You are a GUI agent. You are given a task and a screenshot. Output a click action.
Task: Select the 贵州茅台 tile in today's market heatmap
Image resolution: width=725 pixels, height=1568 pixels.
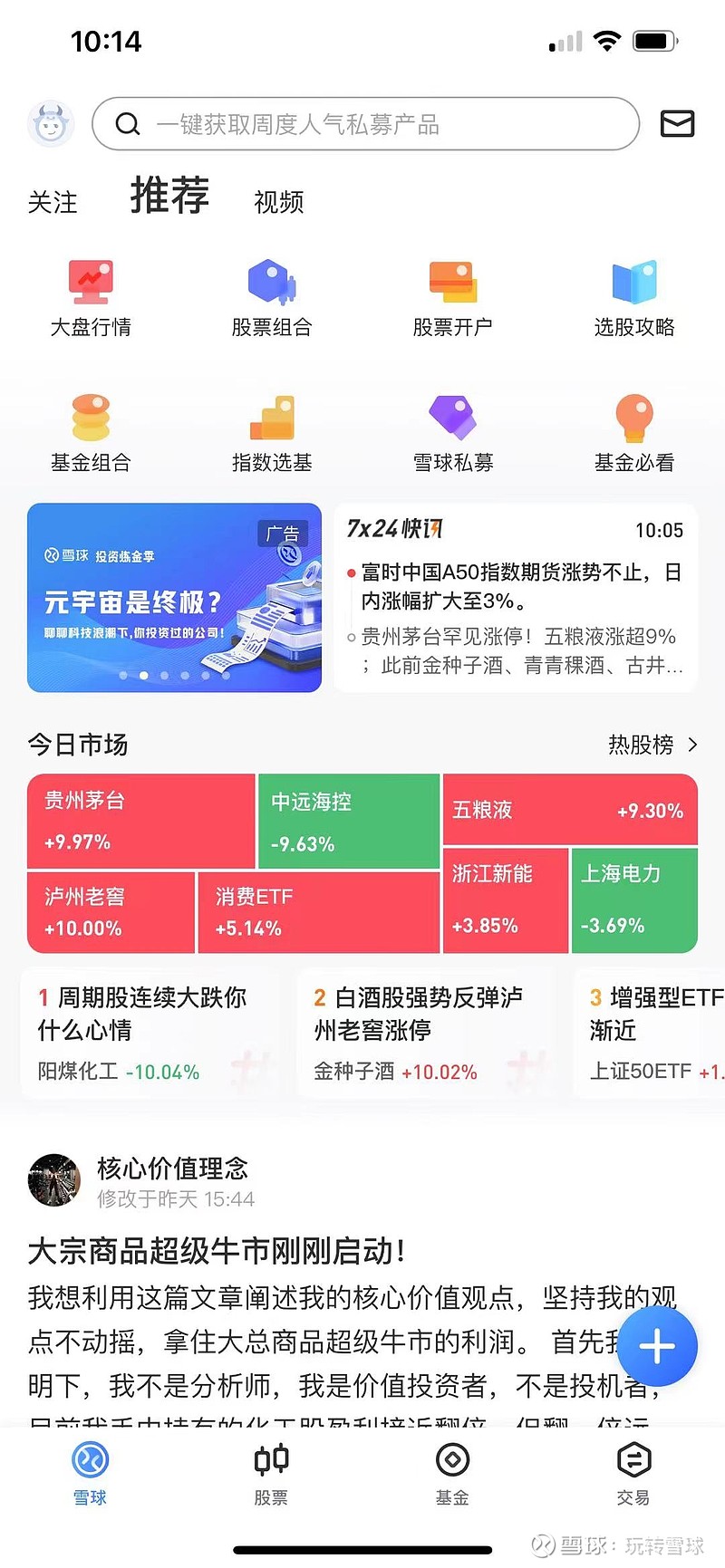(x=140, y=820)
